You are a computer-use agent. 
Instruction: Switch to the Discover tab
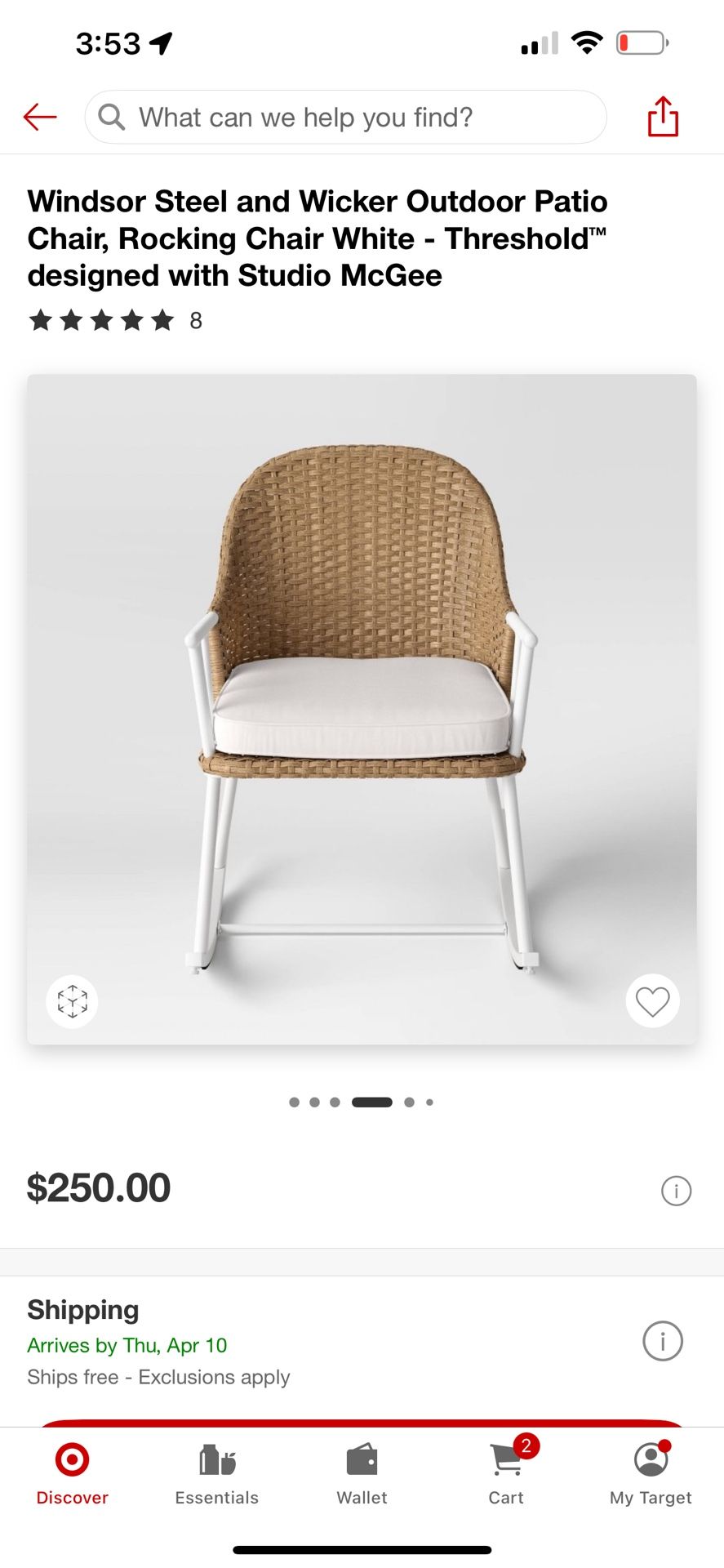(72, 1474)
